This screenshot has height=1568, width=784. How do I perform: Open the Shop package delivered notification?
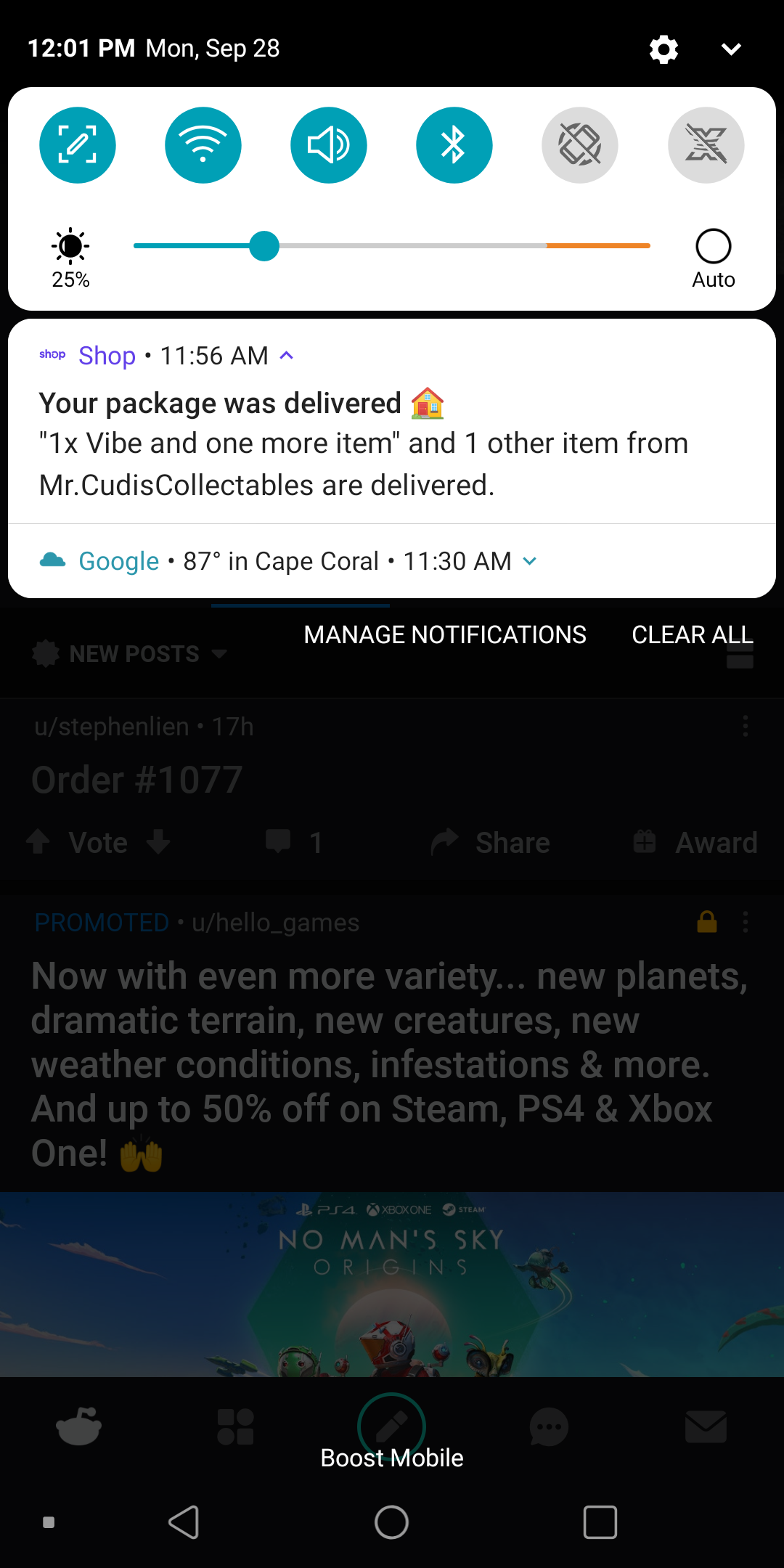pyautogui.click(x=363, y=444)
